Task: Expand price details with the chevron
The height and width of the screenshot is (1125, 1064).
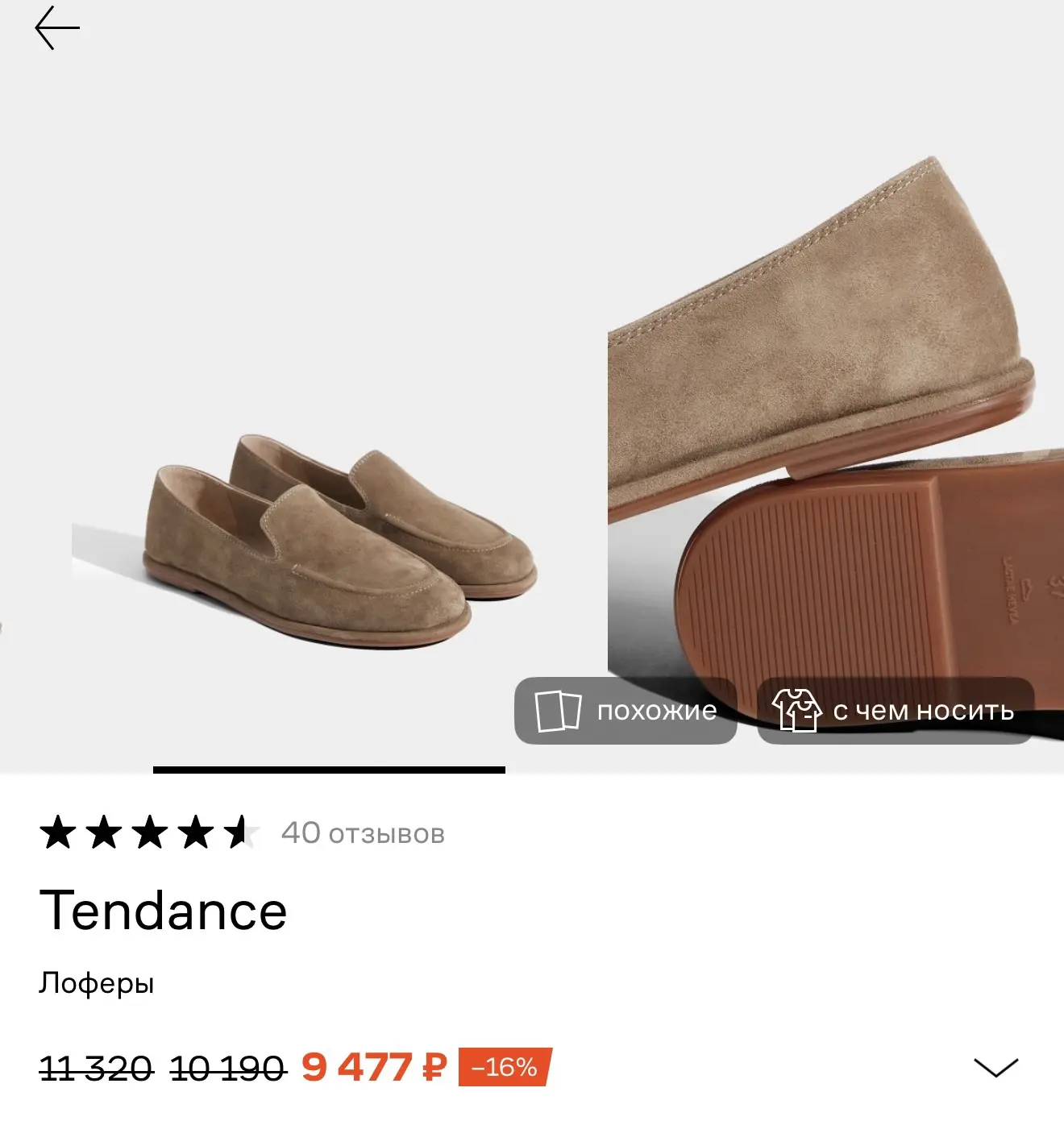Action: coord(996,1067)
